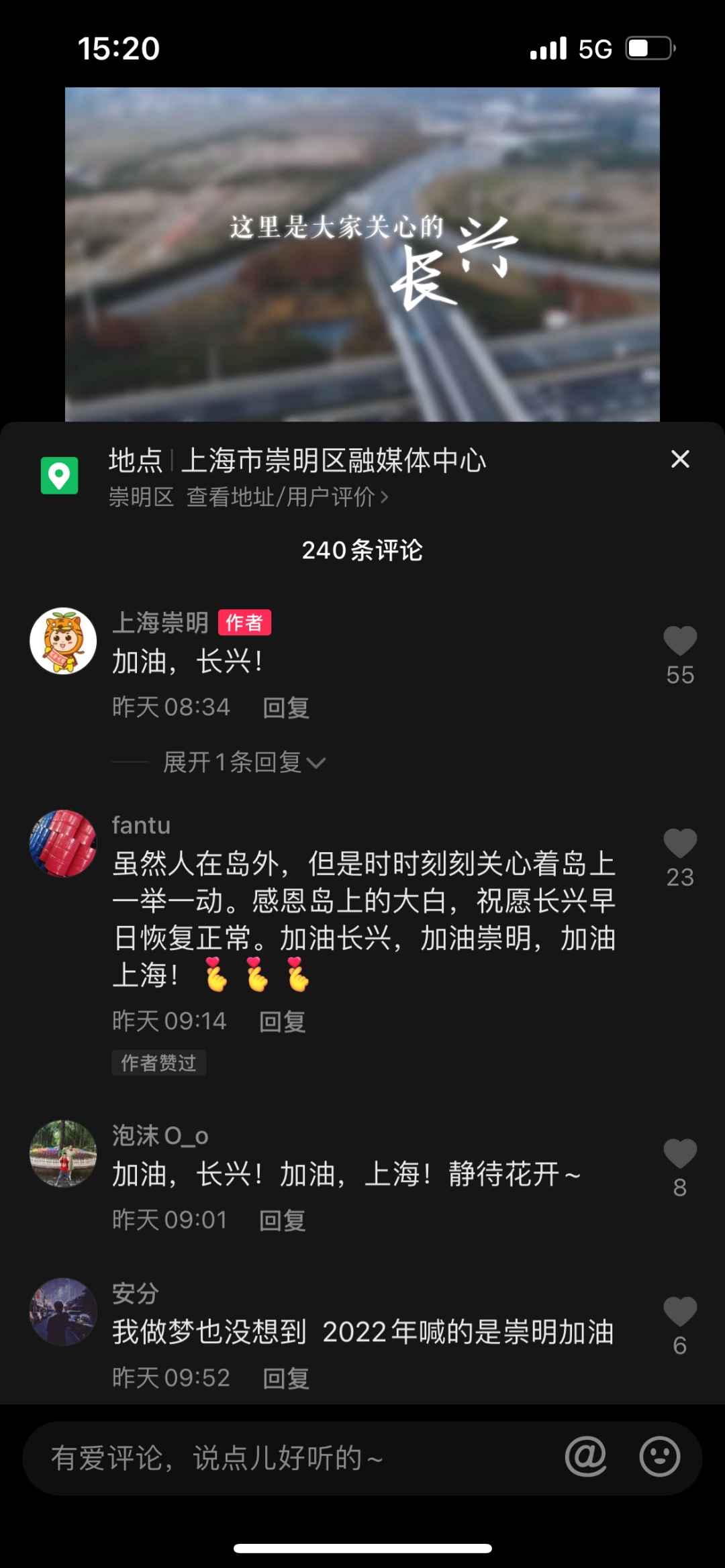Viewport: 725px width, 1568px height.
Task: Reply to 上海崇明's comment
Action: (x=286, y=707)
